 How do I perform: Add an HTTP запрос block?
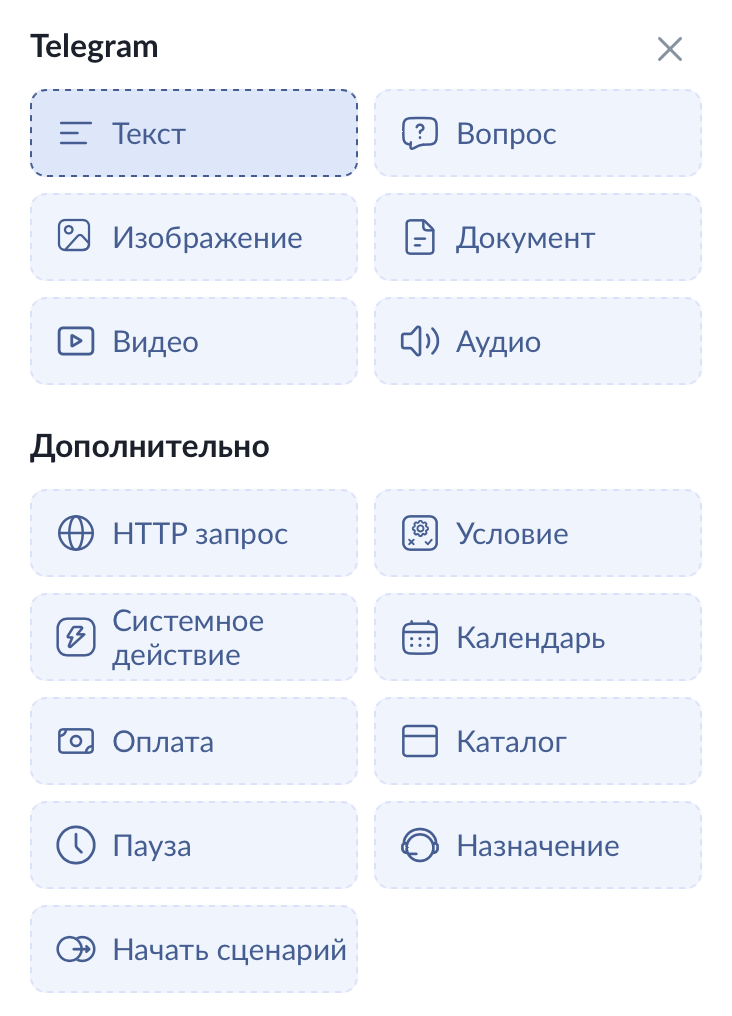click(194, 533)
